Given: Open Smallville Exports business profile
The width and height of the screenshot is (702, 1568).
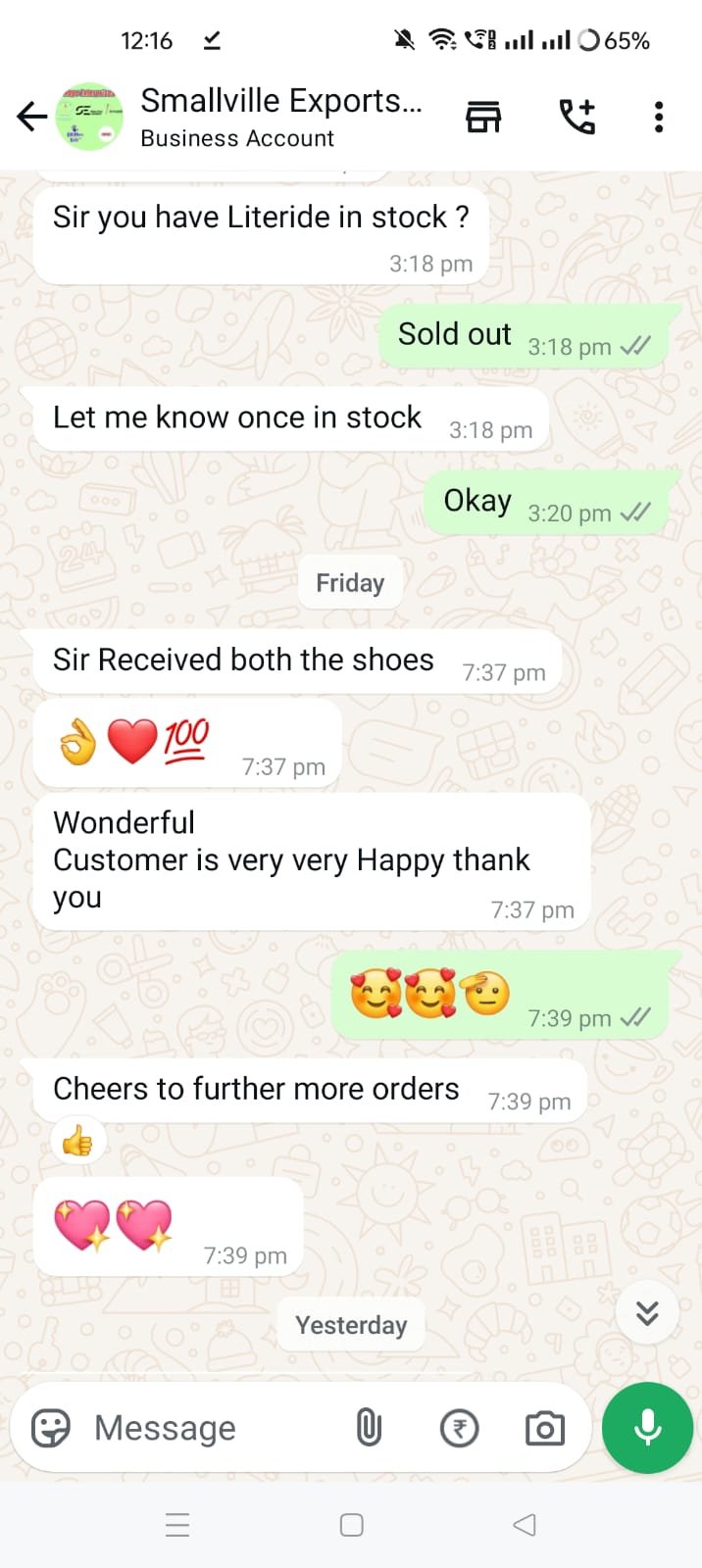Looking at the screenshot, I should (x=280, y=117).
